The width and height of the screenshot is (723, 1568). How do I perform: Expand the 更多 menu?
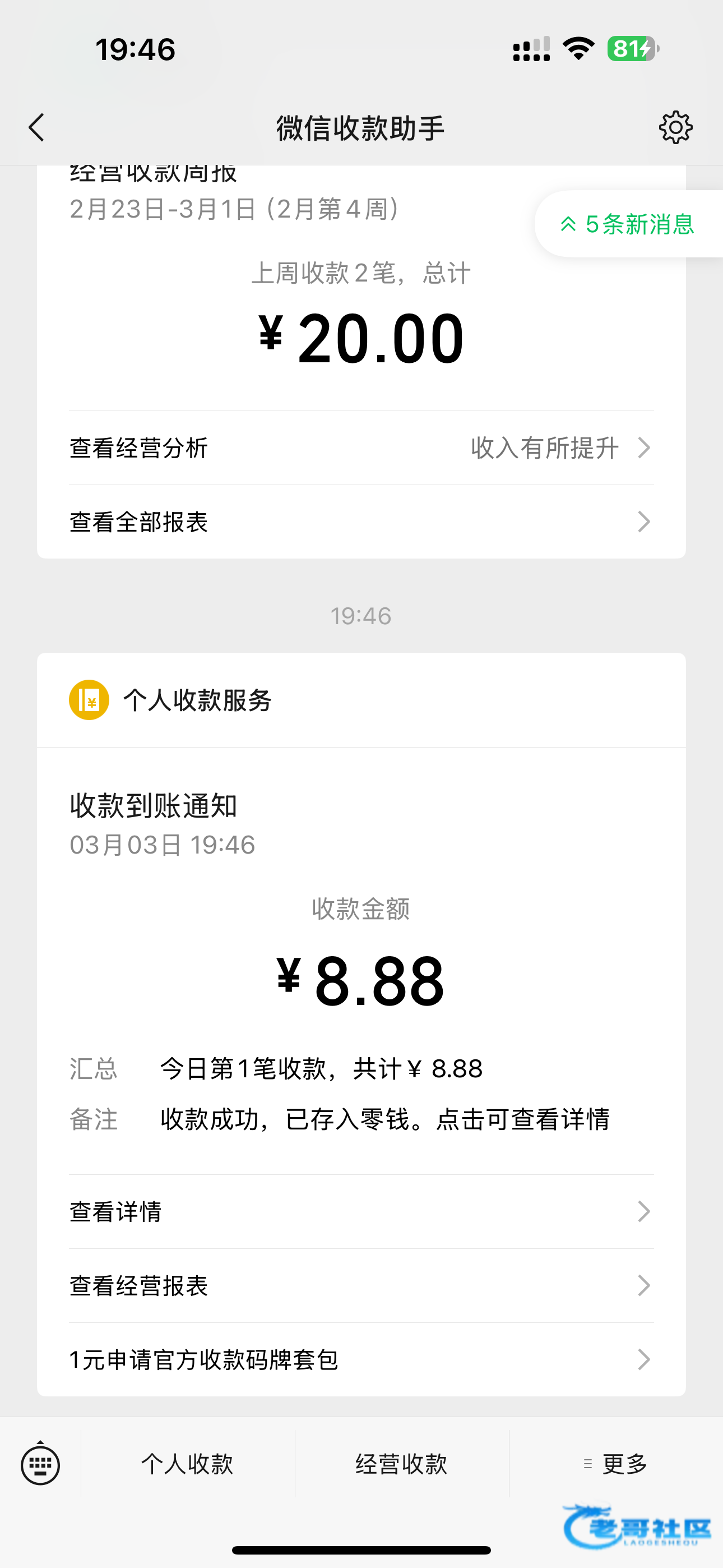coord(616,1464)
